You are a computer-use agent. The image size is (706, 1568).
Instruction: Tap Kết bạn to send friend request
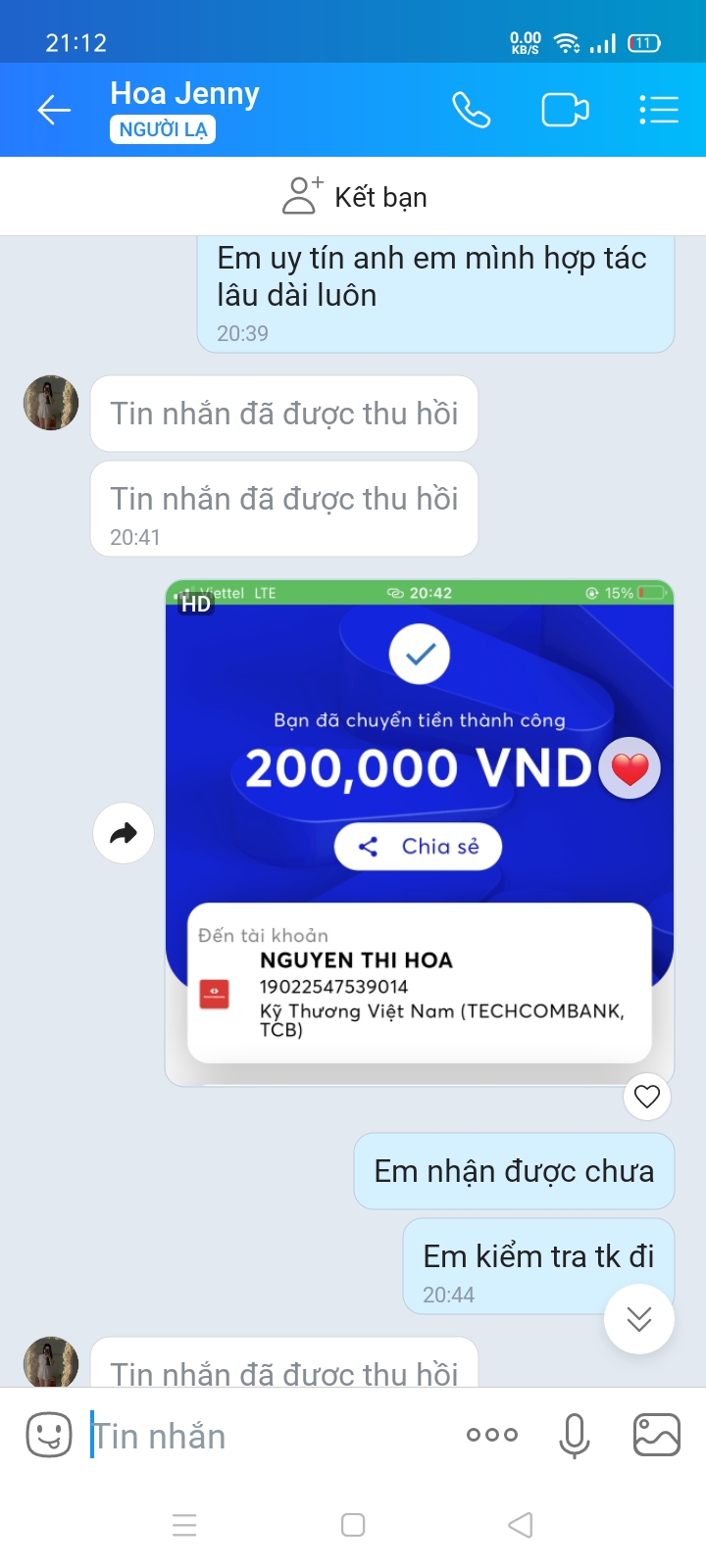pyautogui.click(x=353, y=196)
